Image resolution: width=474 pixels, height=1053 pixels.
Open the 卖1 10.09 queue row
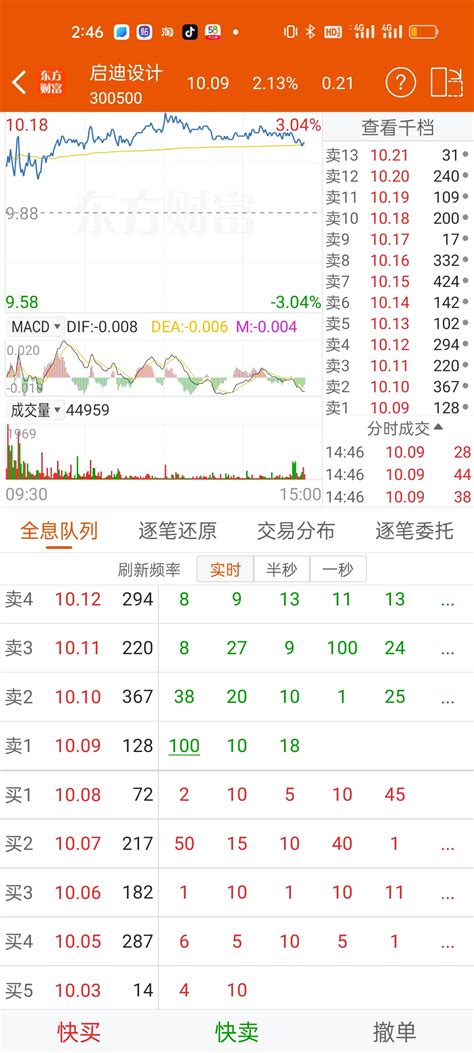coord(237,745)
